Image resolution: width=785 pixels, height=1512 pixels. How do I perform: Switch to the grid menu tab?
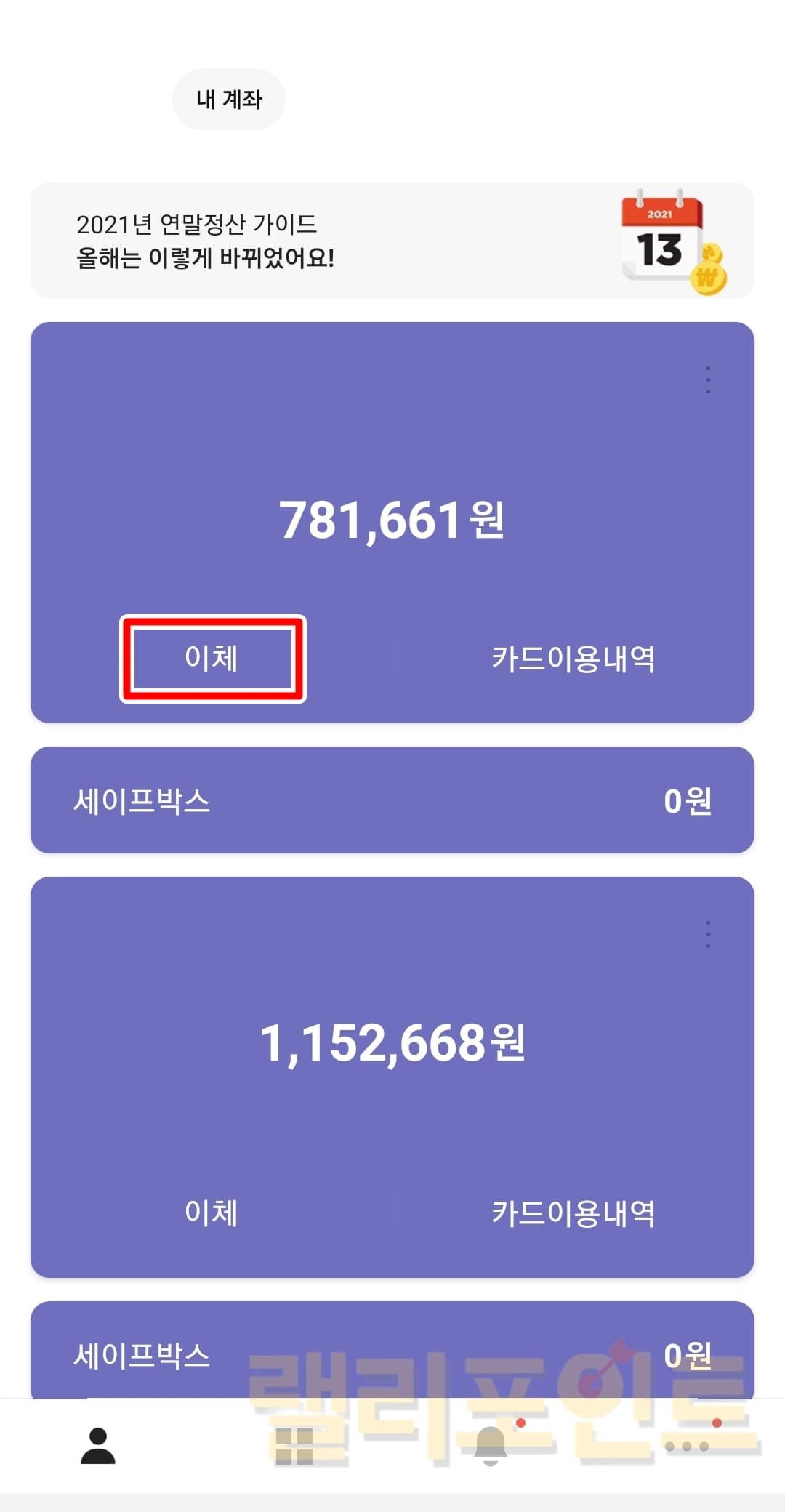point(294,1446)
